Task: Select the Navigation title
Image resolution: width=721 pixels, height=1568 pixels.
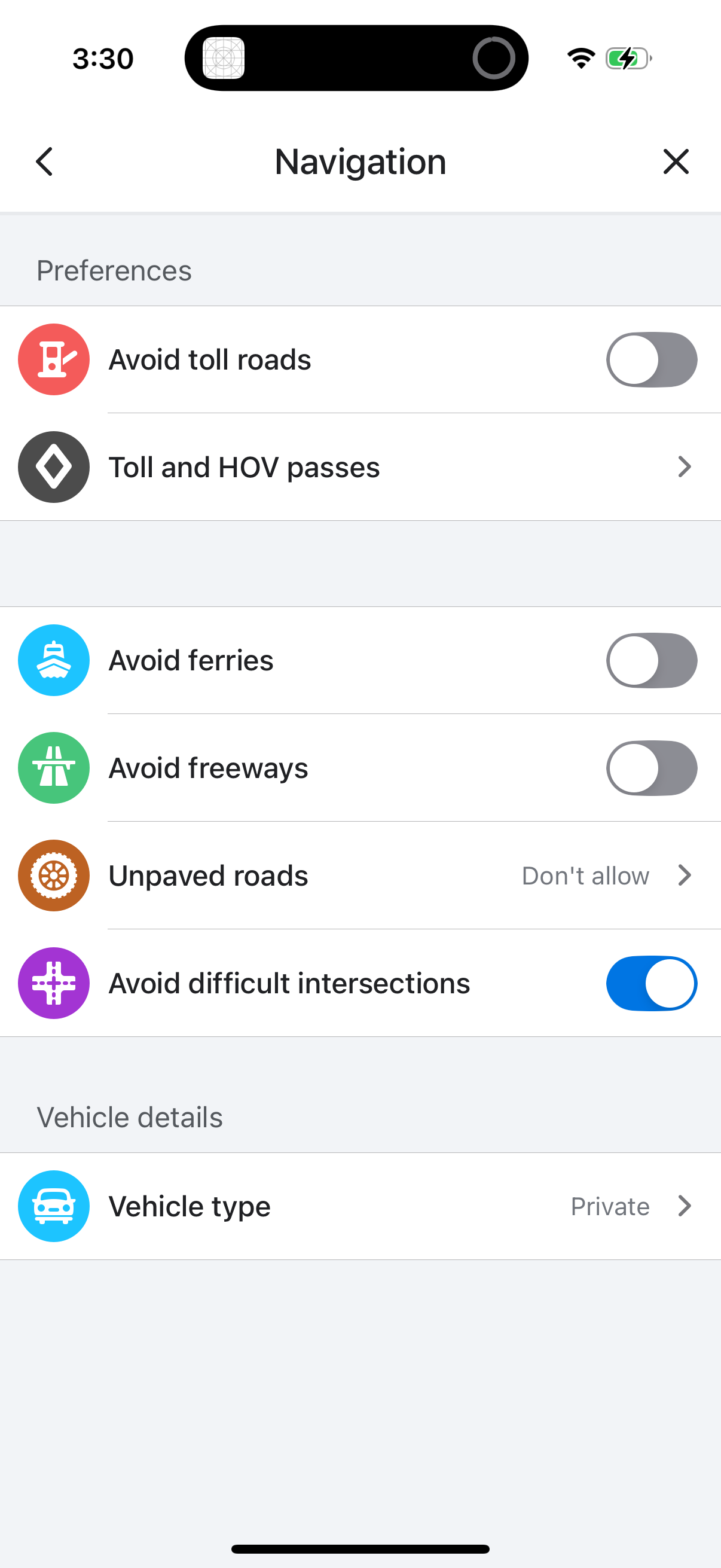Action: tap(360, 161)
